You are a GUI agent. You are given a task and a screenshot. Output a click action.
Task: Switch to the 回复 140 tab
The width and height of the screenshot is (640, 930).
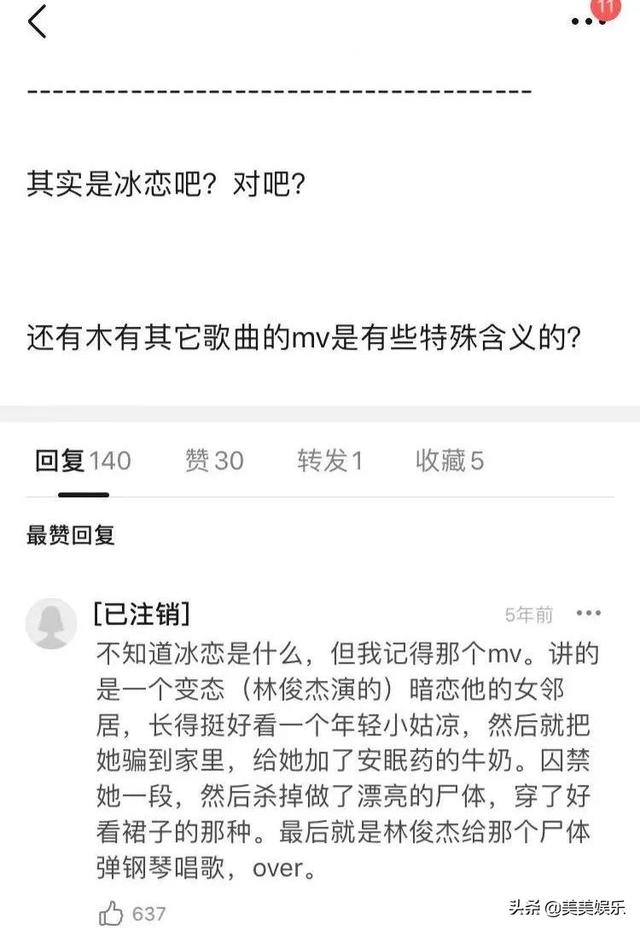[83, 460]
